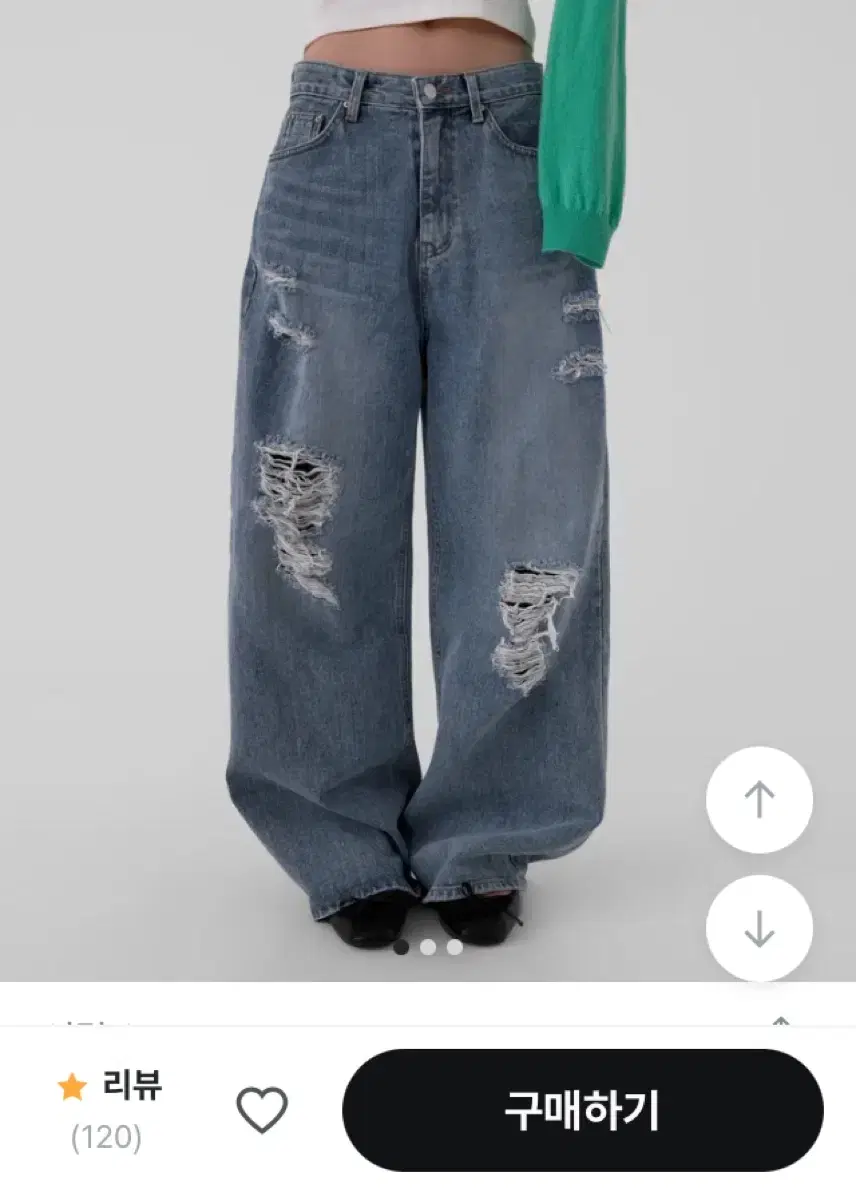Unfavorite the product via the heart outline
The image size is (856, 1200).
tap(264, 1107)
